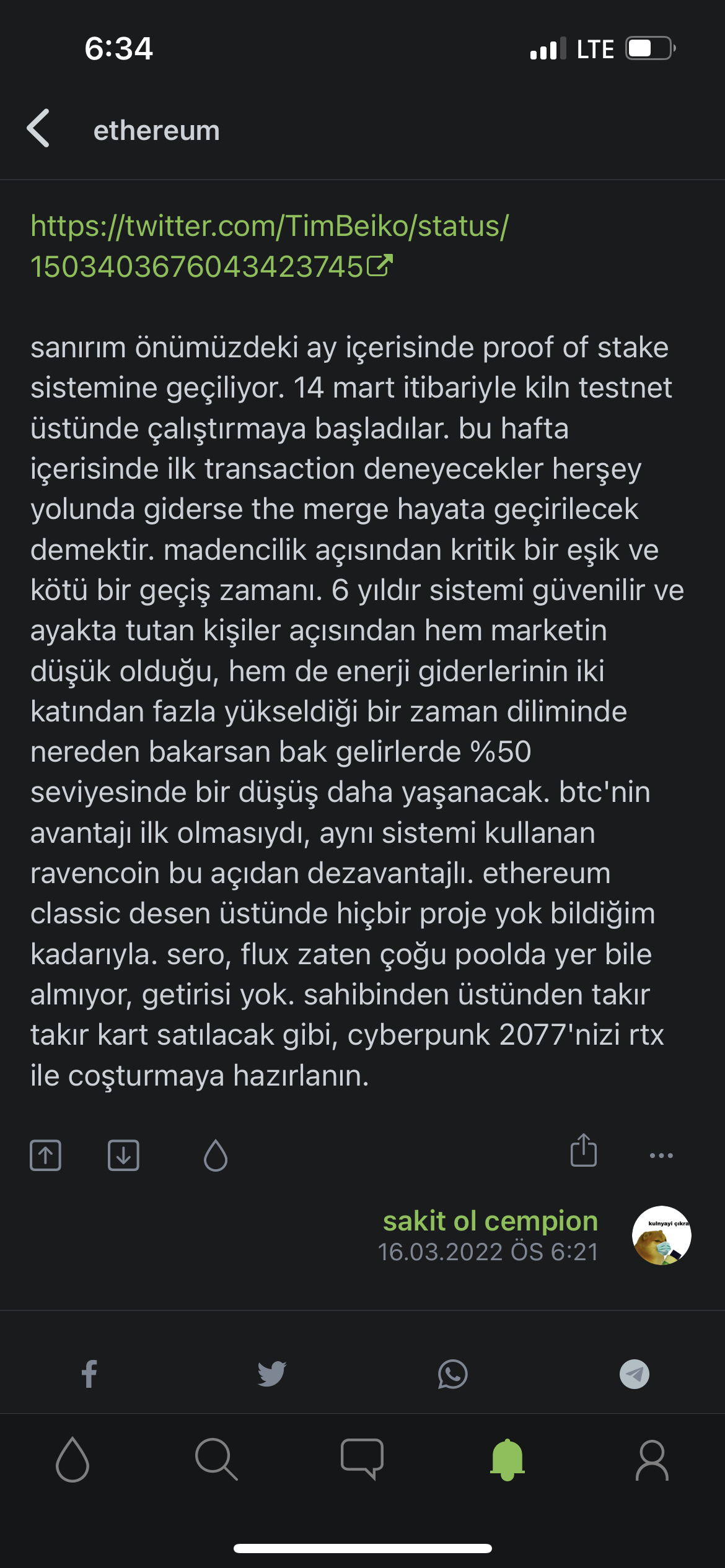
Task: Share the entry via Telegram
Action: (x=635, y=1374)
